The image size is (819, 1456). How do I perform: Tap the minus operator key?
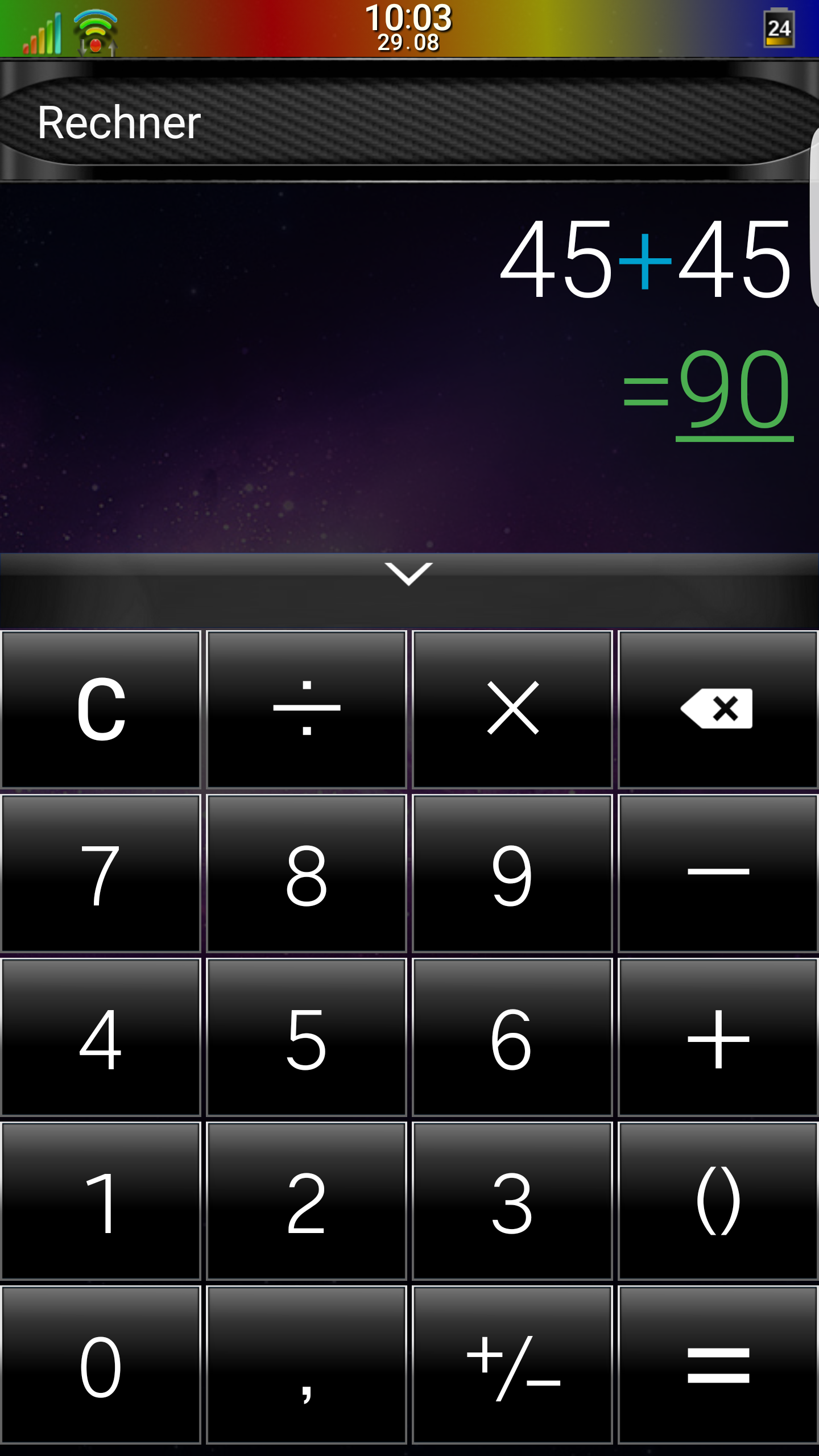pyautogui.click(x=718, y=874)
